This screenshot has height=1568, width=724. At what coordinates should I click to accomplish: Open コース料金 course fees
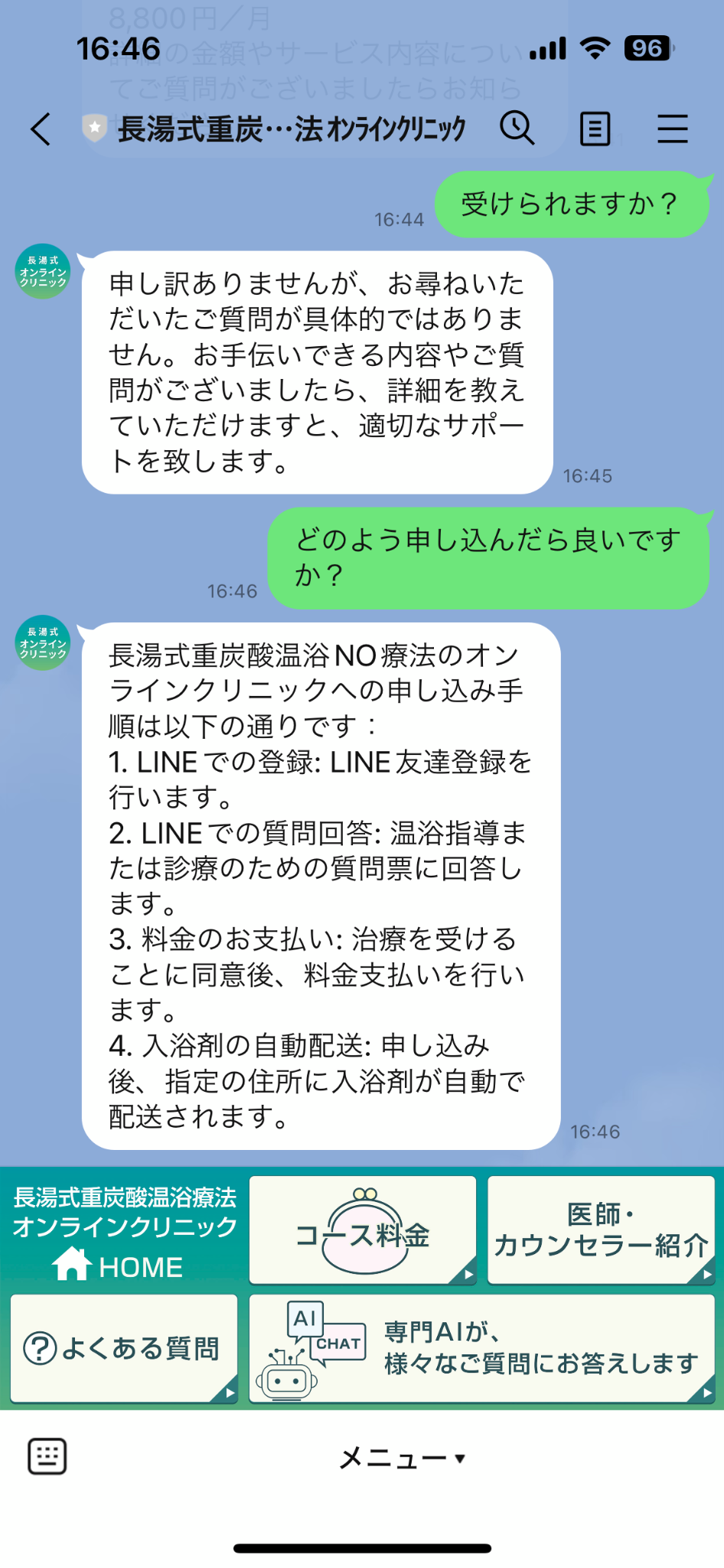click(363, 1230)
